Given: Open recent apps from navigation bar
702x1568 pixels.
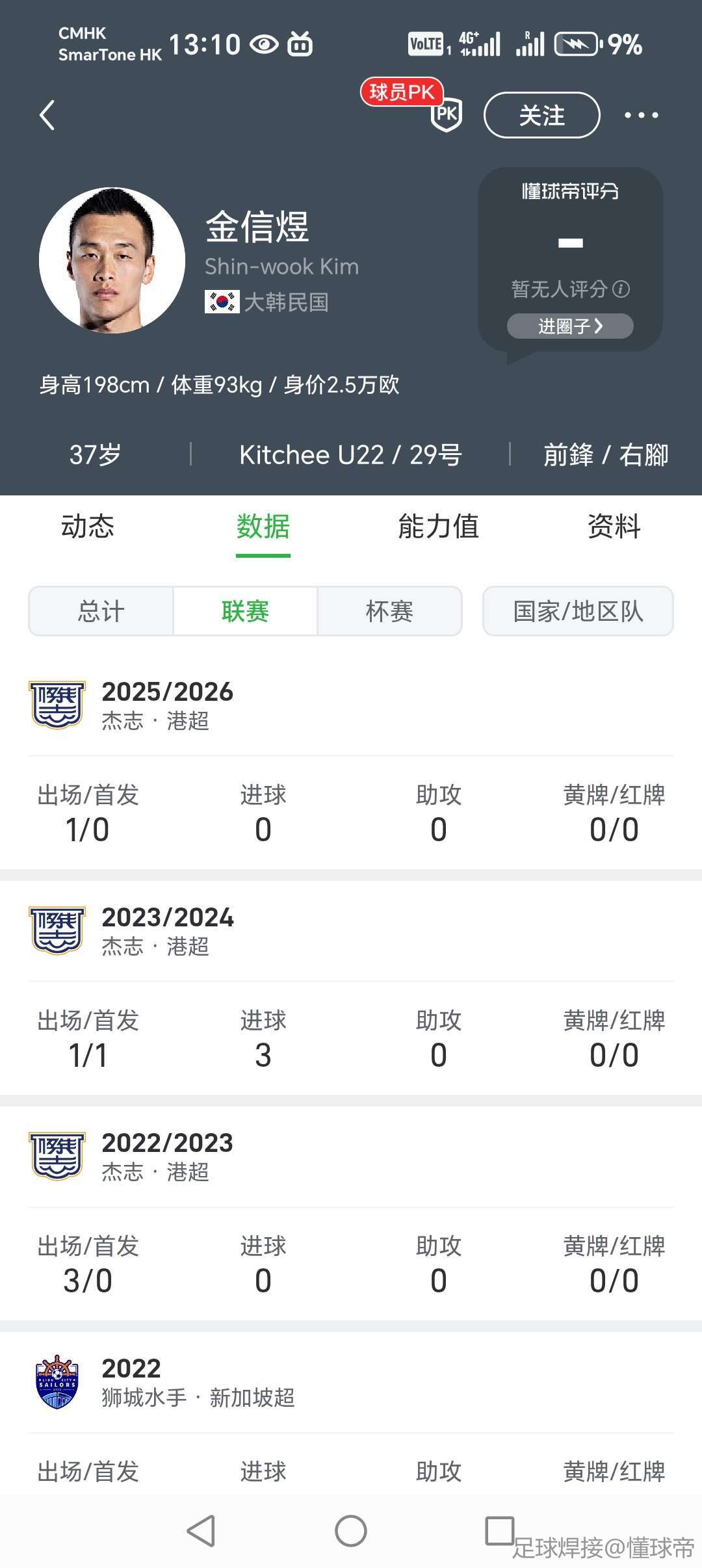Looking at the screenshot, I should (x=500, y=1531).
